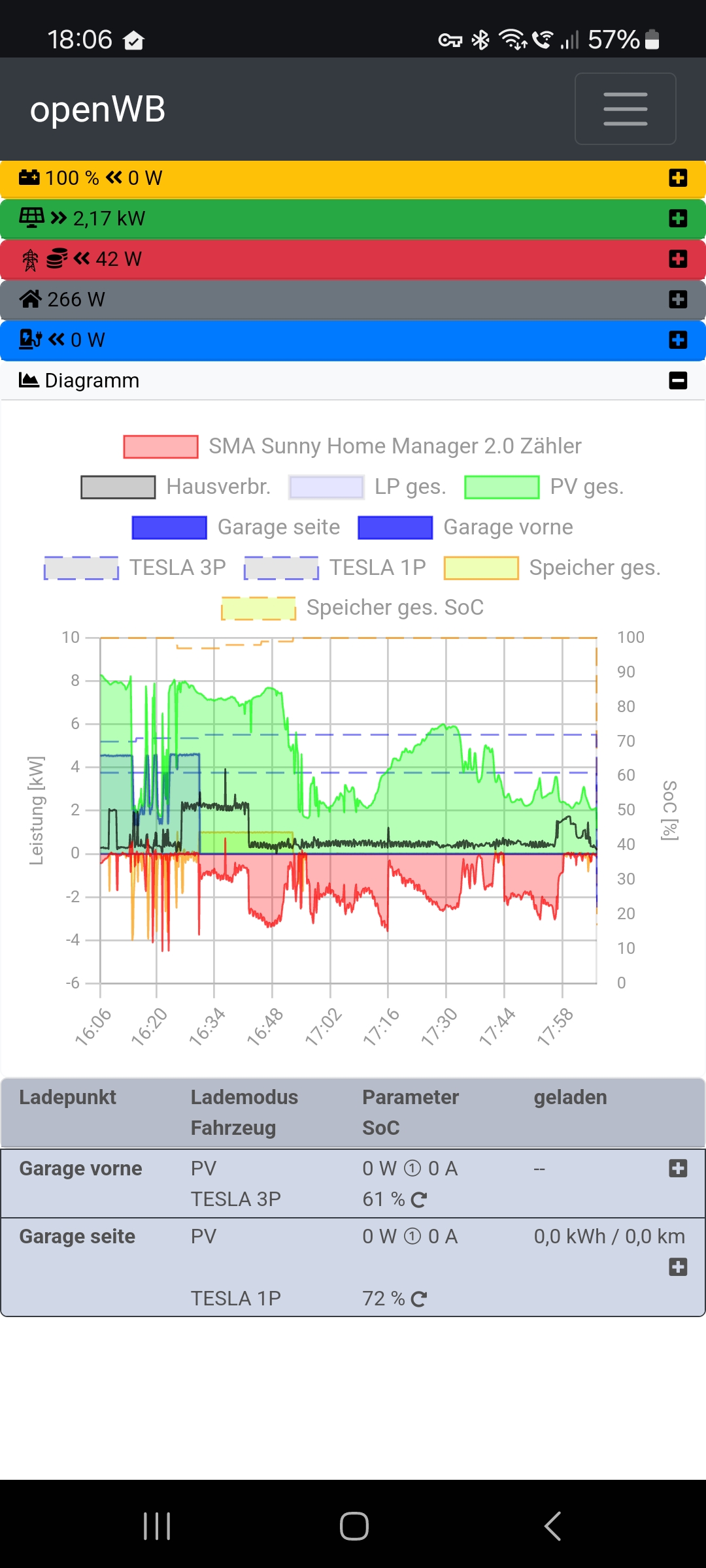The image size is (706, 1568).
Task: Expand the red grid 42 W row
Action: (678, 259)
